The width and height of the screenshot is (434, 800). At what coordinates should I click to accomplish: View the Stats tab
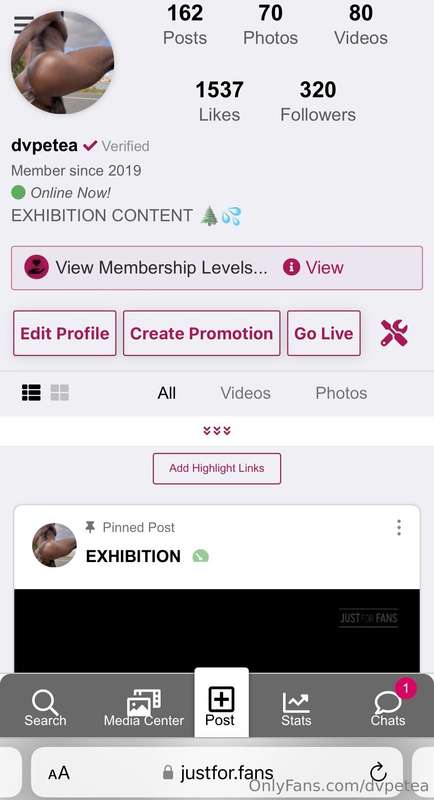[x=296, y=708]
